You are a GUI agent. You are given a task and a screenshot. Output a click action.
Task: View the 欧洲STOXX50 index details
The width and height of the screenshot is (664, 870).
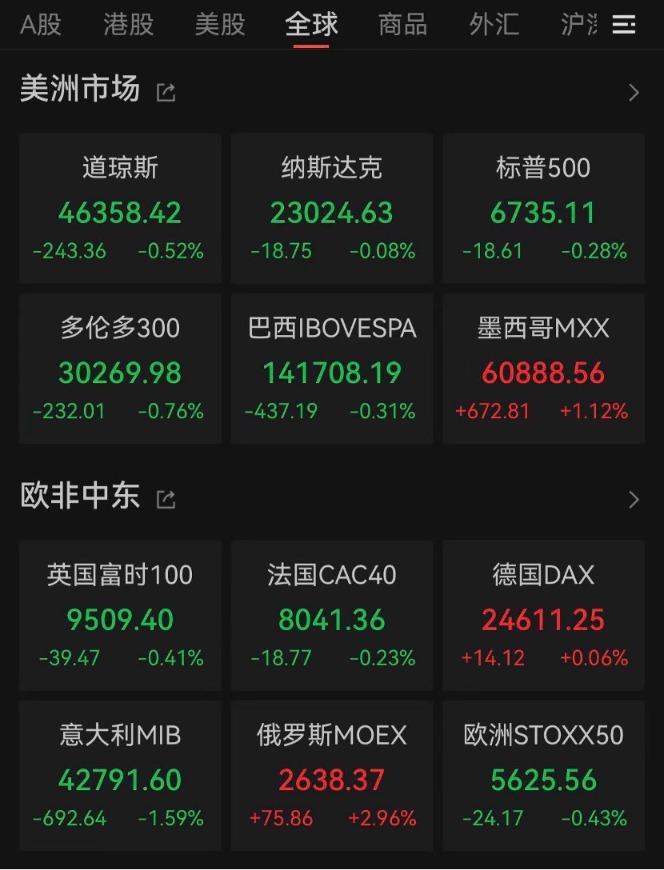point(543,775)
